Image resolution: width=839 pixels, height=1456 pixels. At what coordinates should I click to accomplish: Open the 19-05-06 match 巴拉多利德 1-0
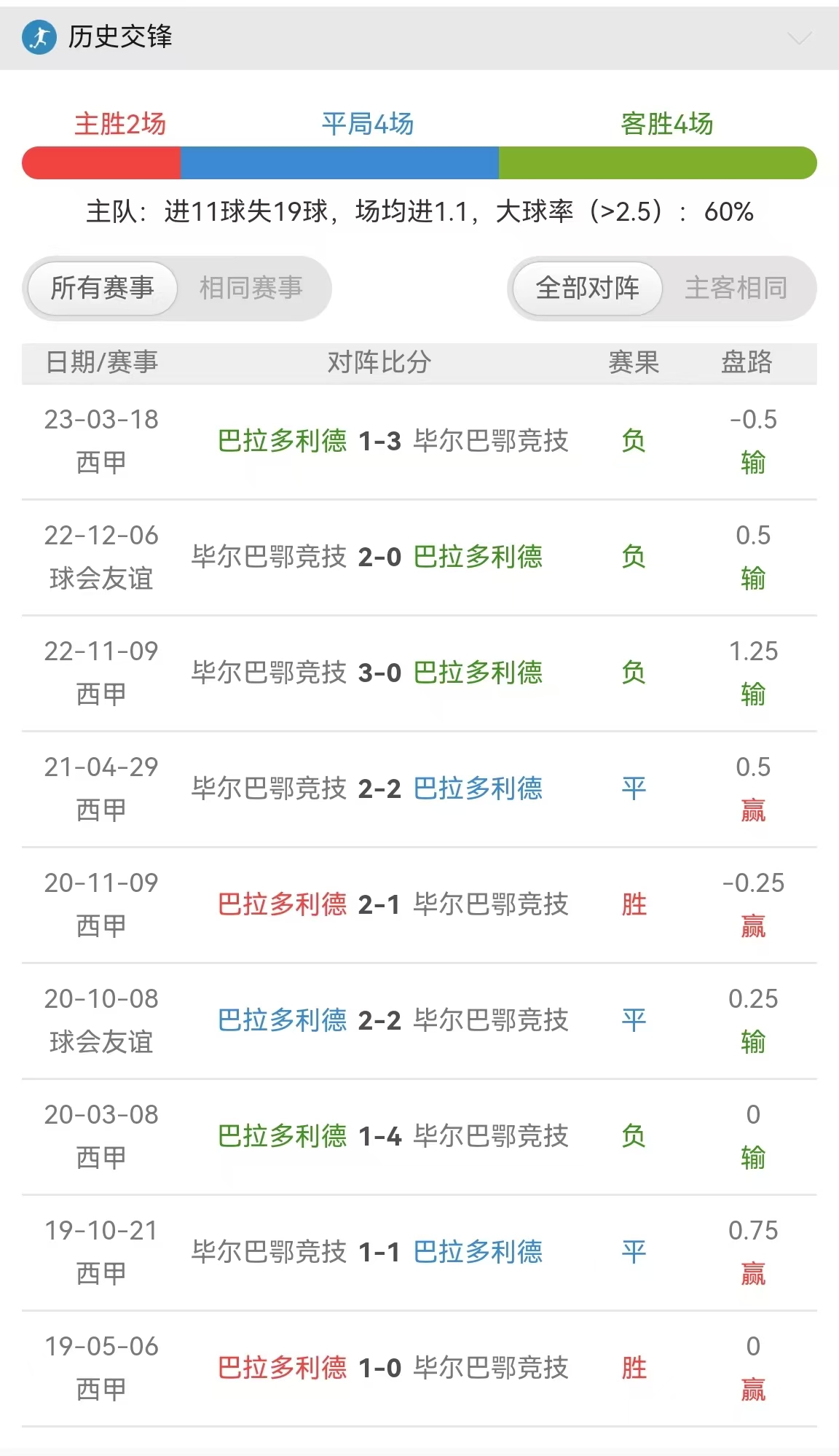coord(419,1369)
